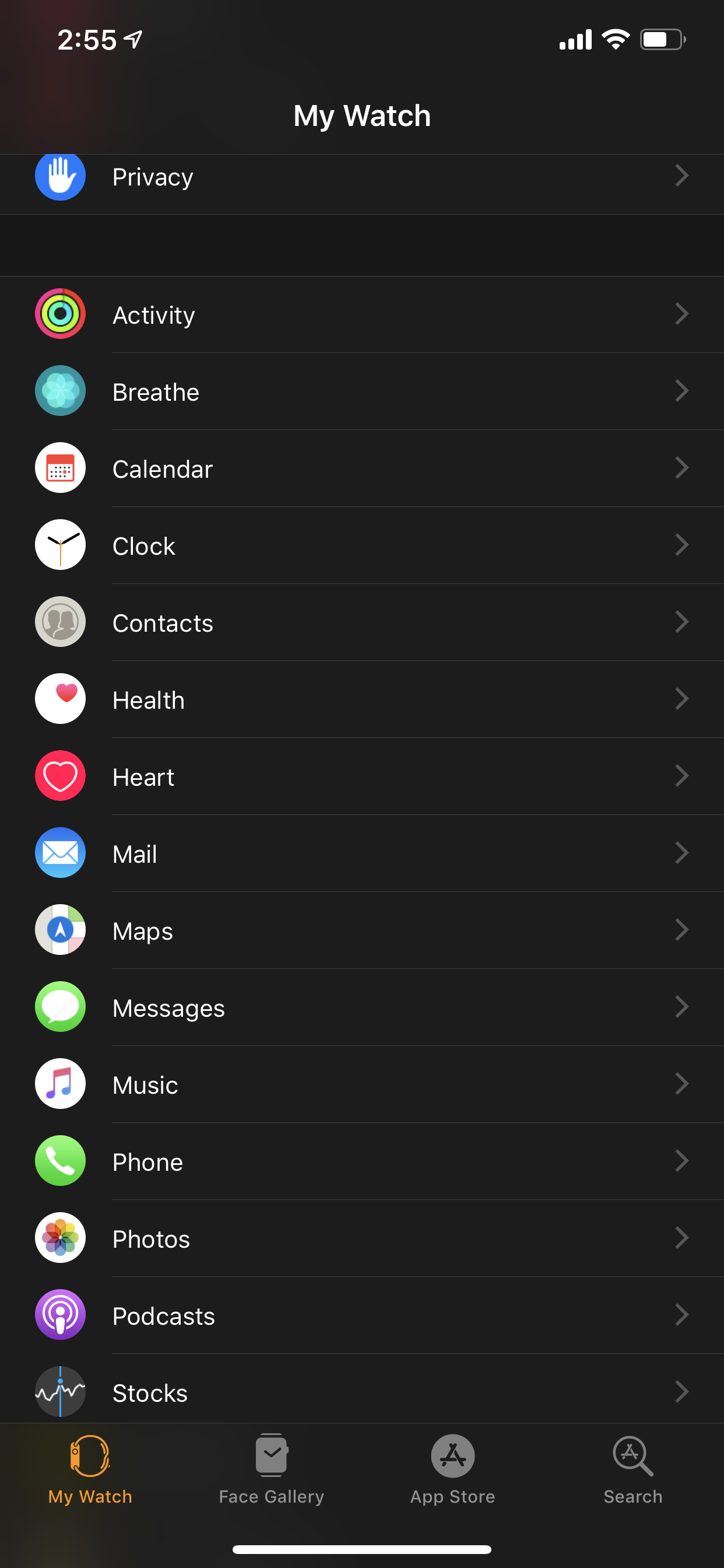
Task: Open Clock settings
Action: 362,545
